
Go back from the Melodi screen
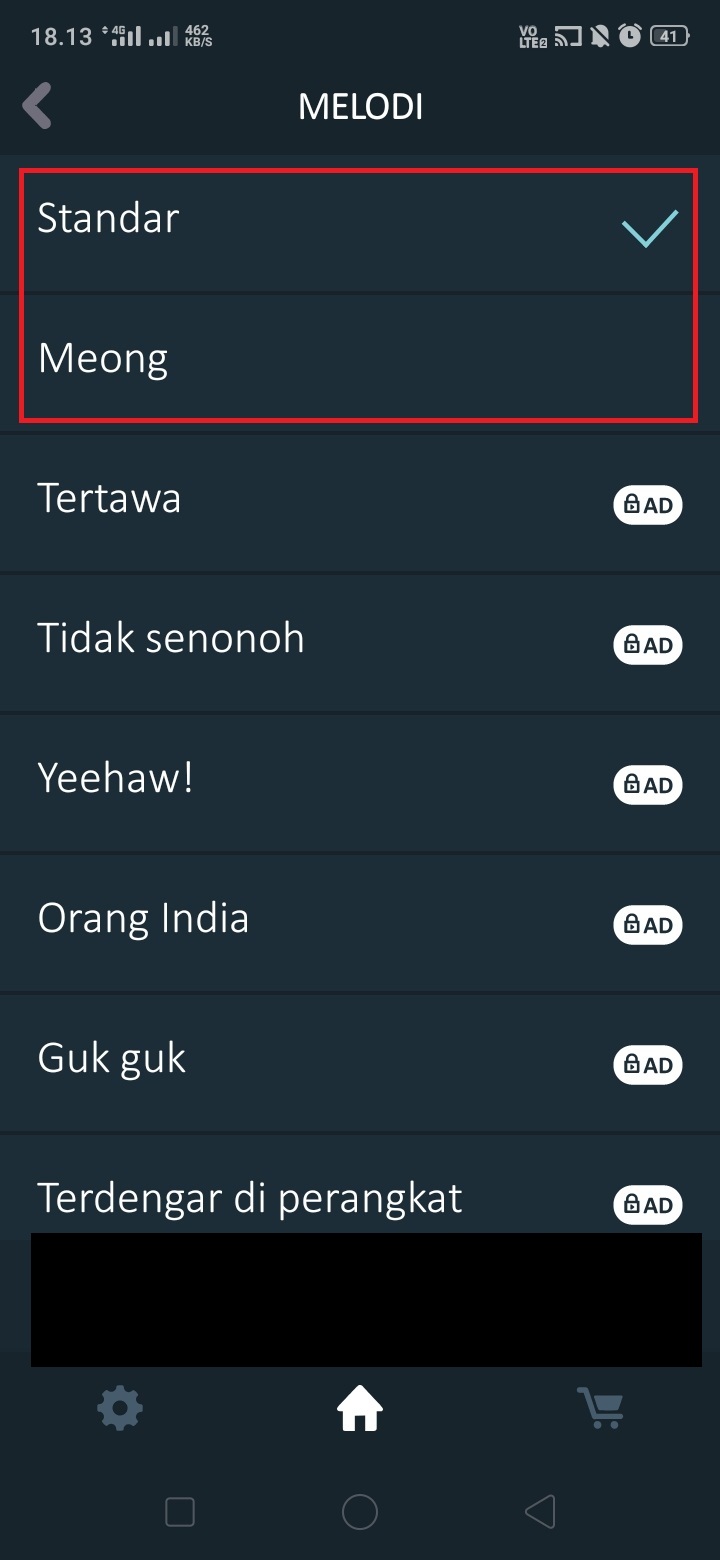(x=38, y=106)
